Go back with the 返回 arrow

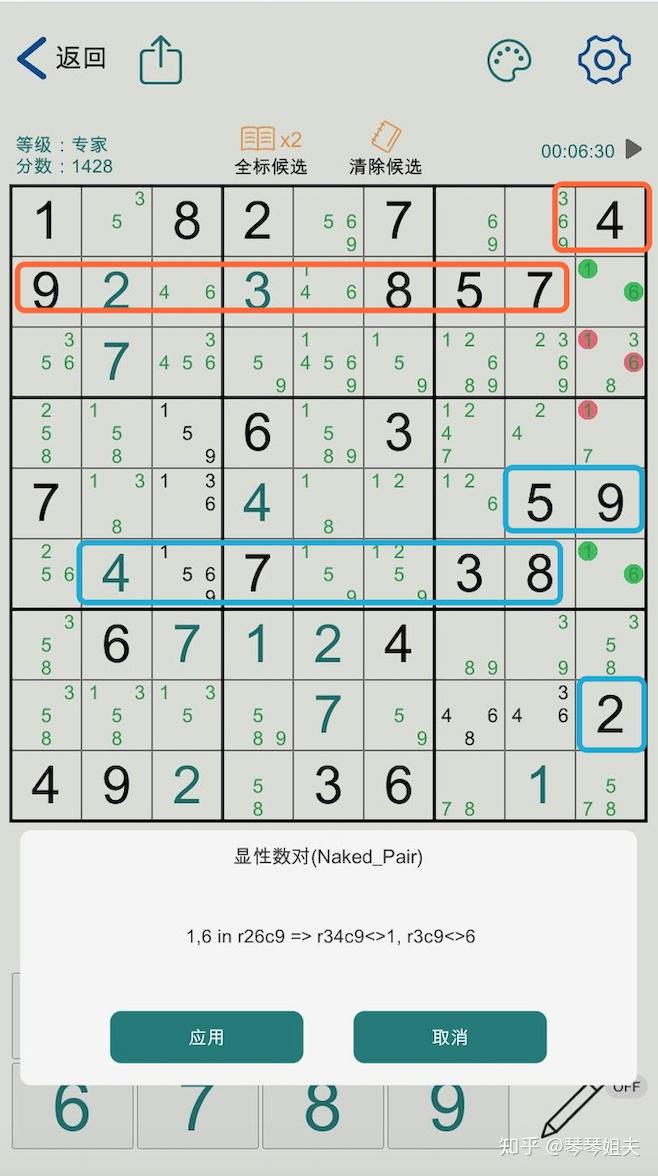click(62, 58)
